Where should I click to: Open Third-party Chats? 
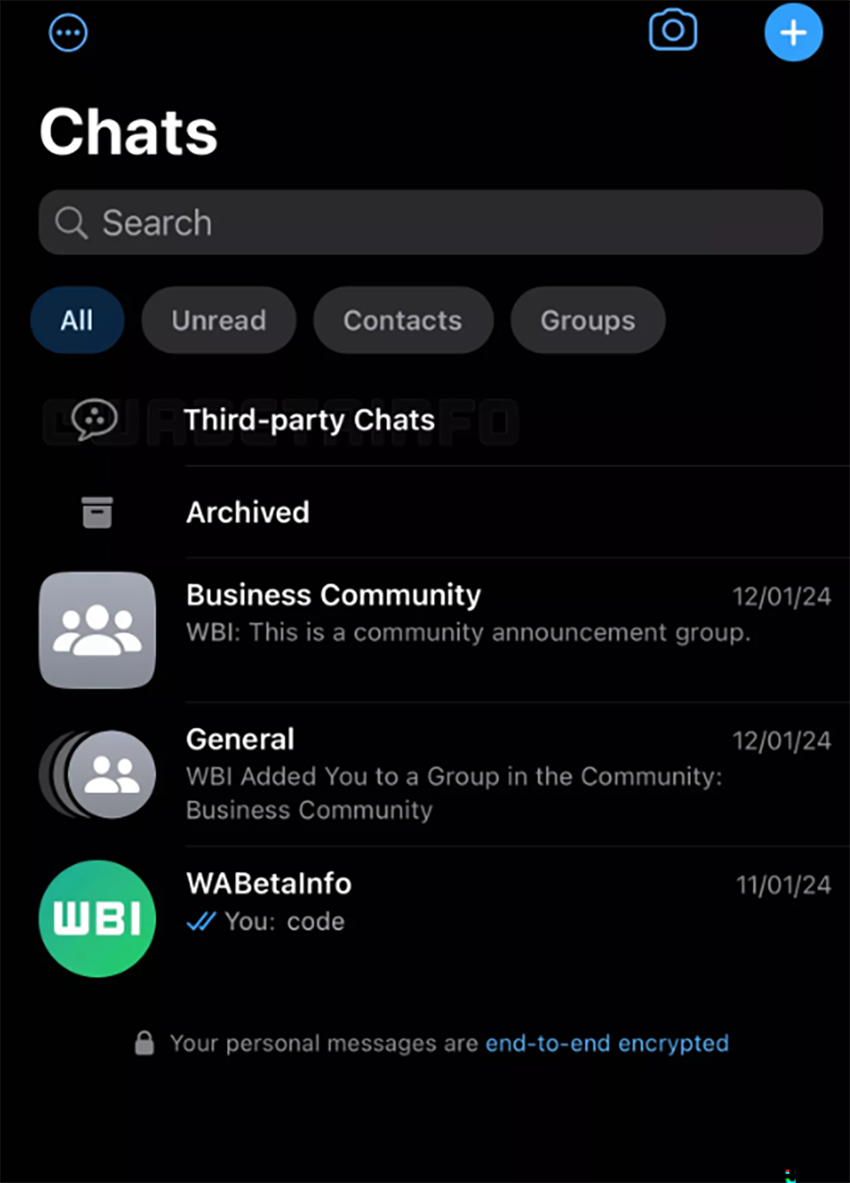310,420
